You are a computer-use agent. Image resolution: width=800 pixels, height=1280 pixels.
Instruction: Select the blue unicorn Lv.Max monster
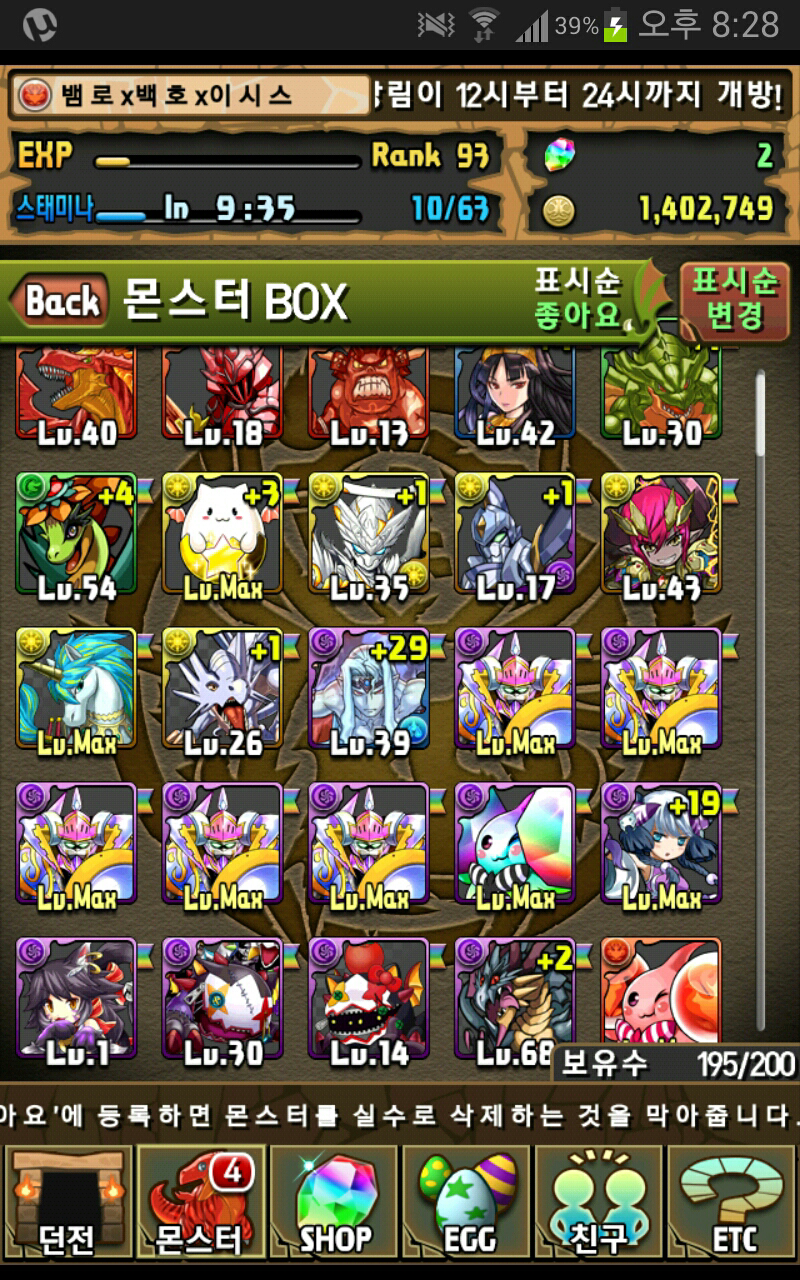(x=76, y=690)
